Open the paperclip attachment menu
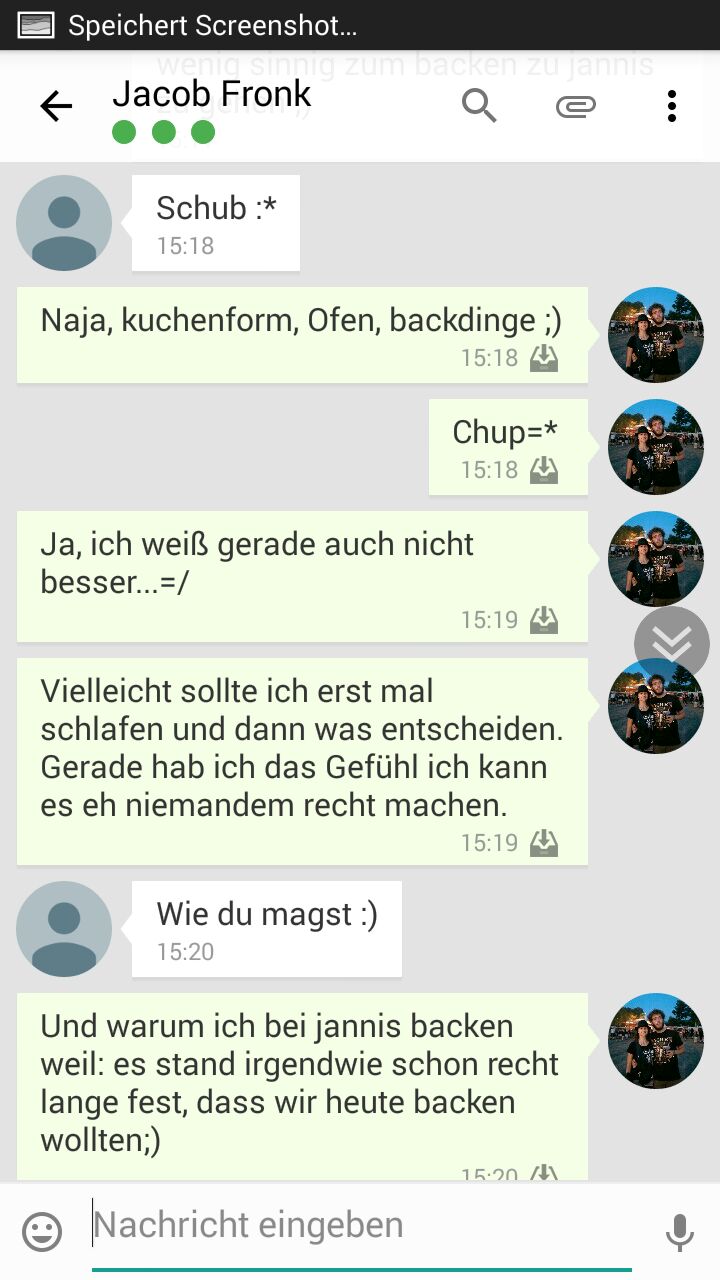Viewport: 720px width, 1280px height. tap(576, 106)
